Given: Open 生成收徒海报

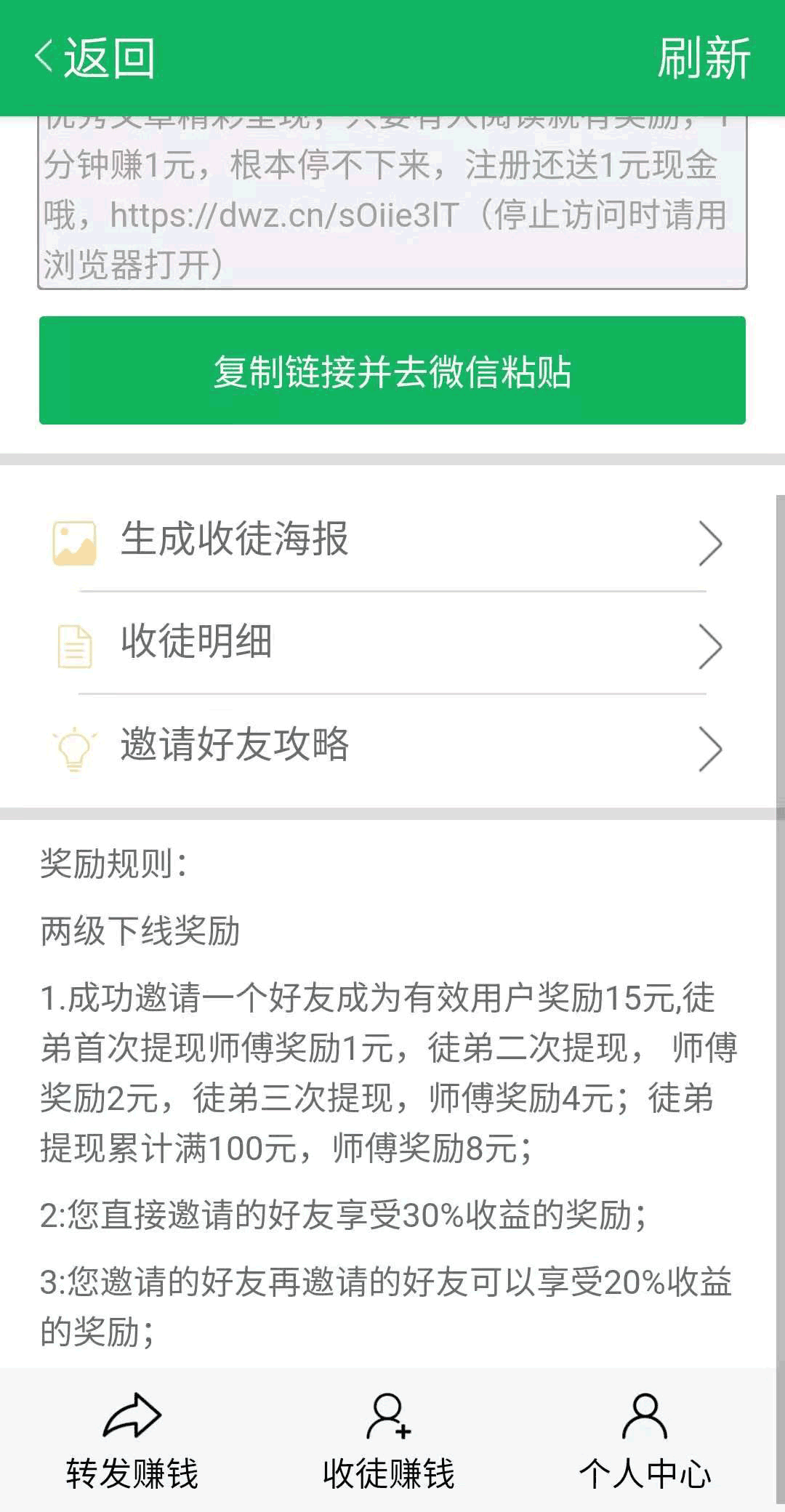Looking at the screenshot, I should point(392,541).
